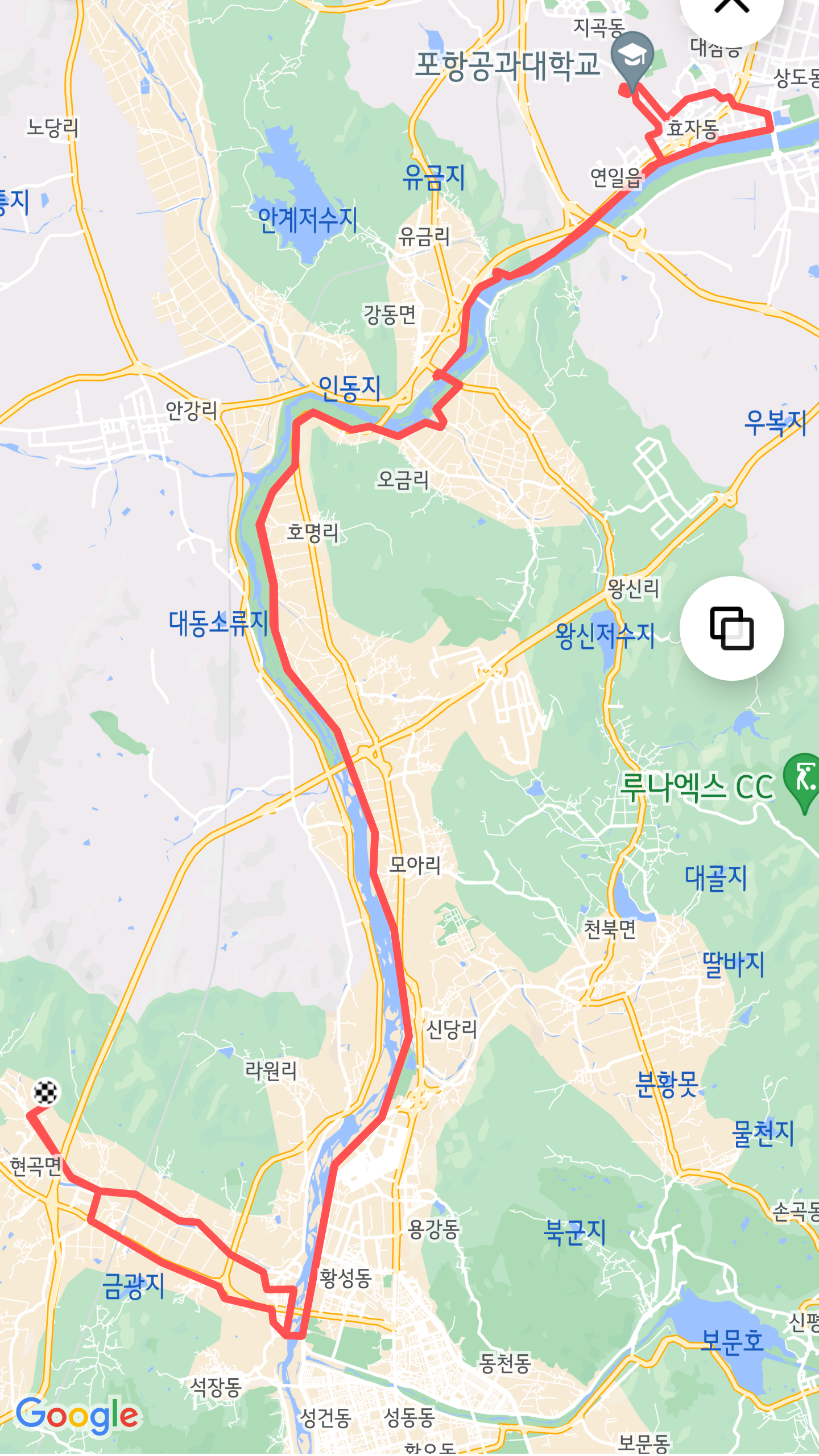Select the 루나엑스 CC golf course marker
The image size is (819, 1456).
[x=804, y=779]
